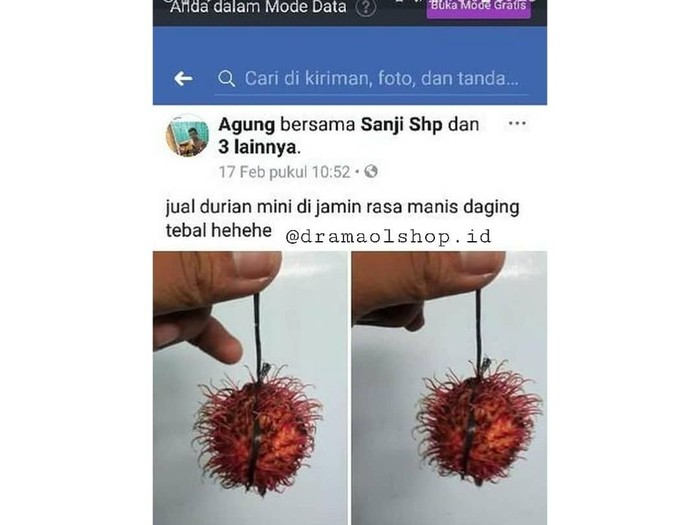Viewport: 700px width, 525px height.
Task: Go back using the arrow icon
Action: 182,79
